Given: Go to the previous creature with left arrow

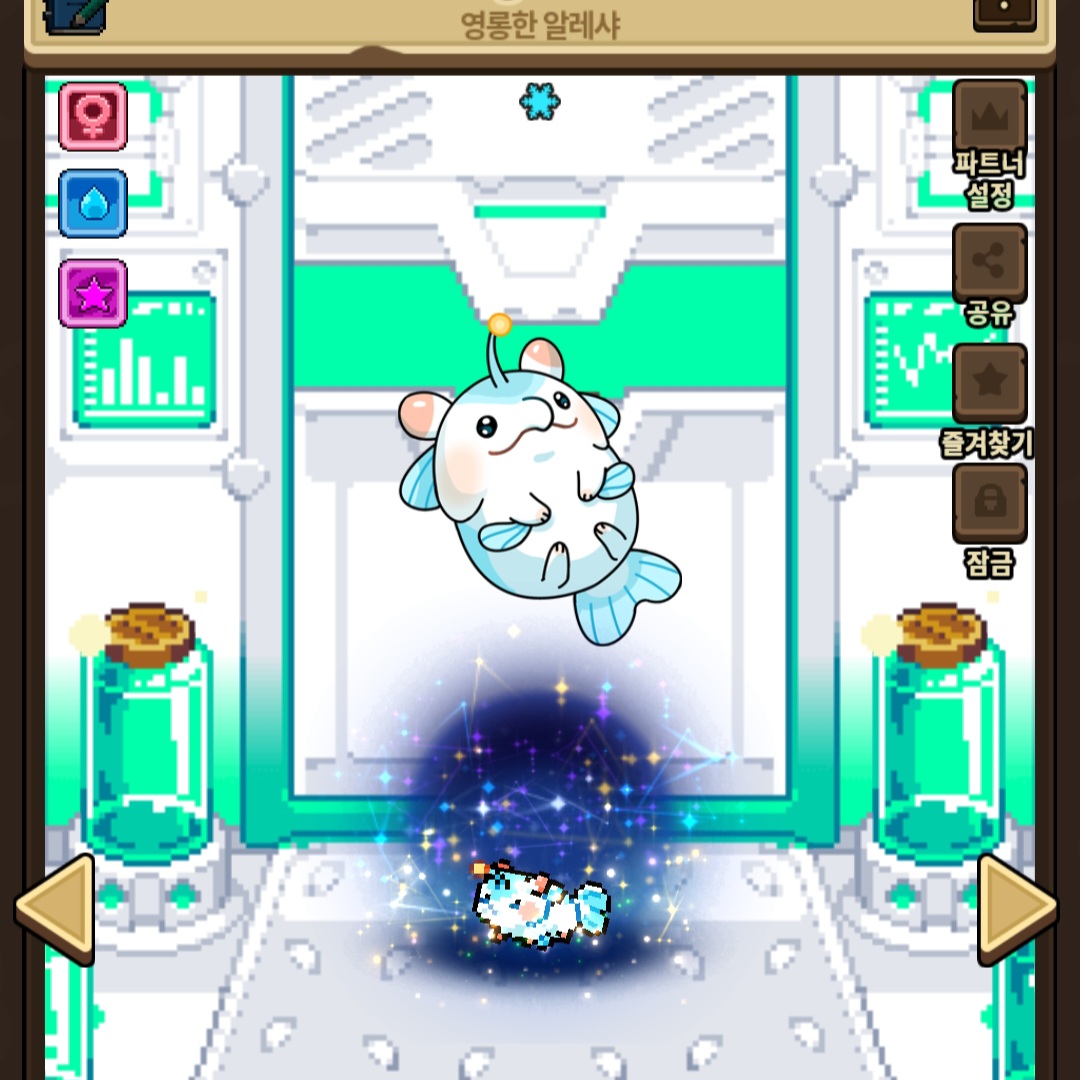Looking at the screenshot, I should click(x=56, y=908).
